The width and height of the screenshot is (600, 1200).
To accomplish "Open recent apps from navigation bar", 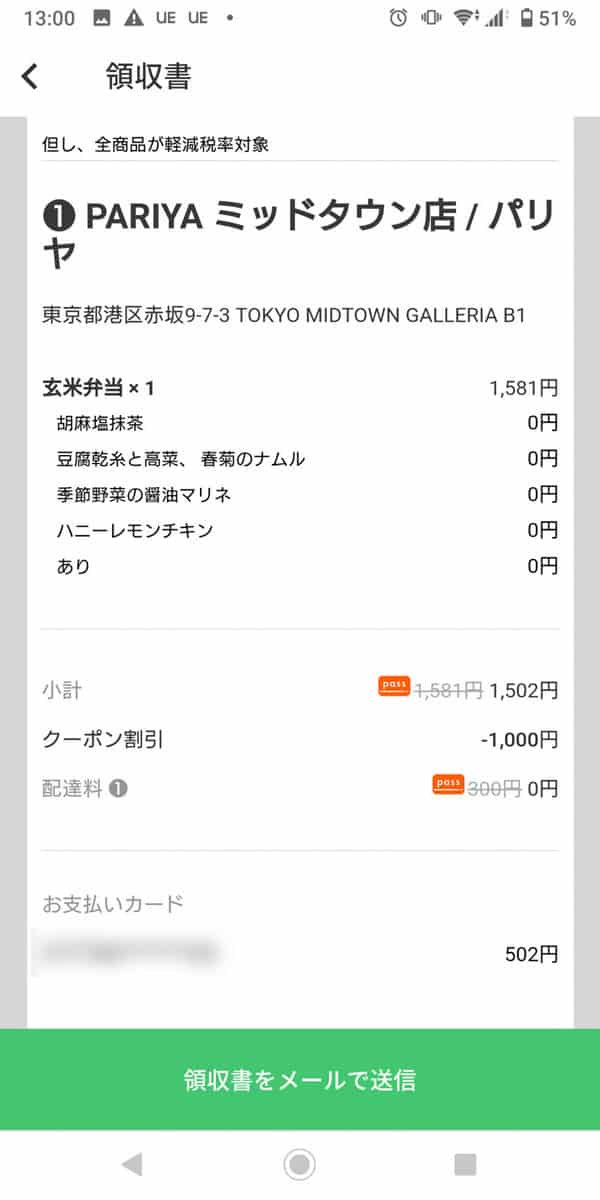I will (x=466, y=1164).
